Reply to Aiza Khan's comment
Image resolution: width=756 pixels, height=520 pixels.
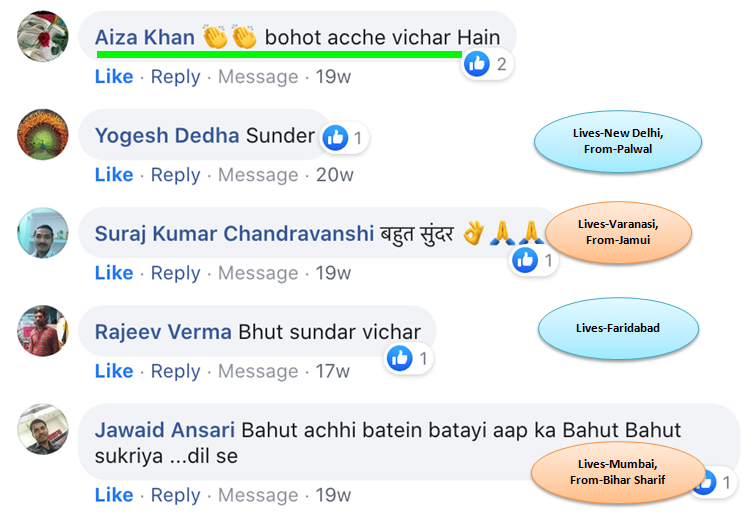175,77
